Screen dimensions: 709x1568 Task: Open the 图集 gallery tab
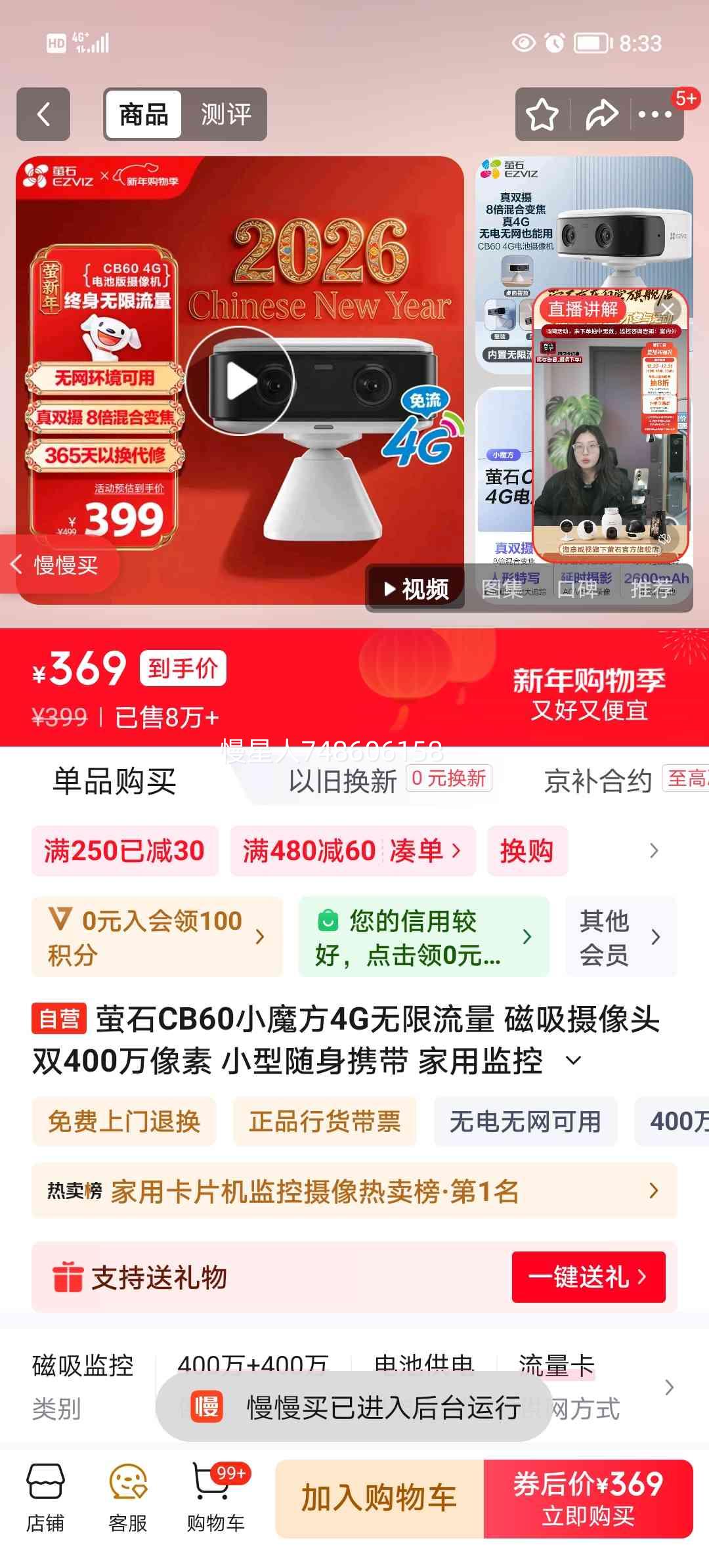coord(505,590)
